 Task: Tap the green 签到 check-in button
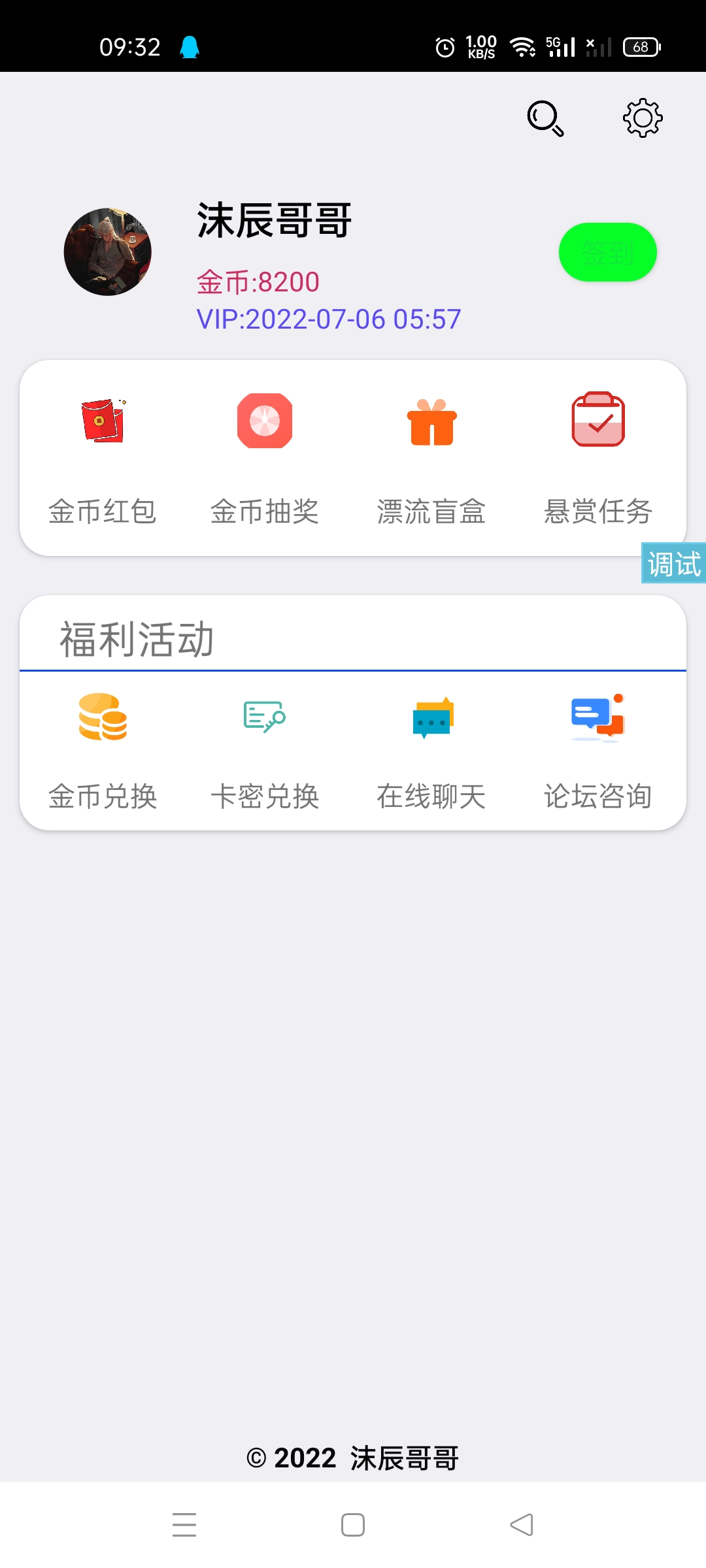(607, 252)
